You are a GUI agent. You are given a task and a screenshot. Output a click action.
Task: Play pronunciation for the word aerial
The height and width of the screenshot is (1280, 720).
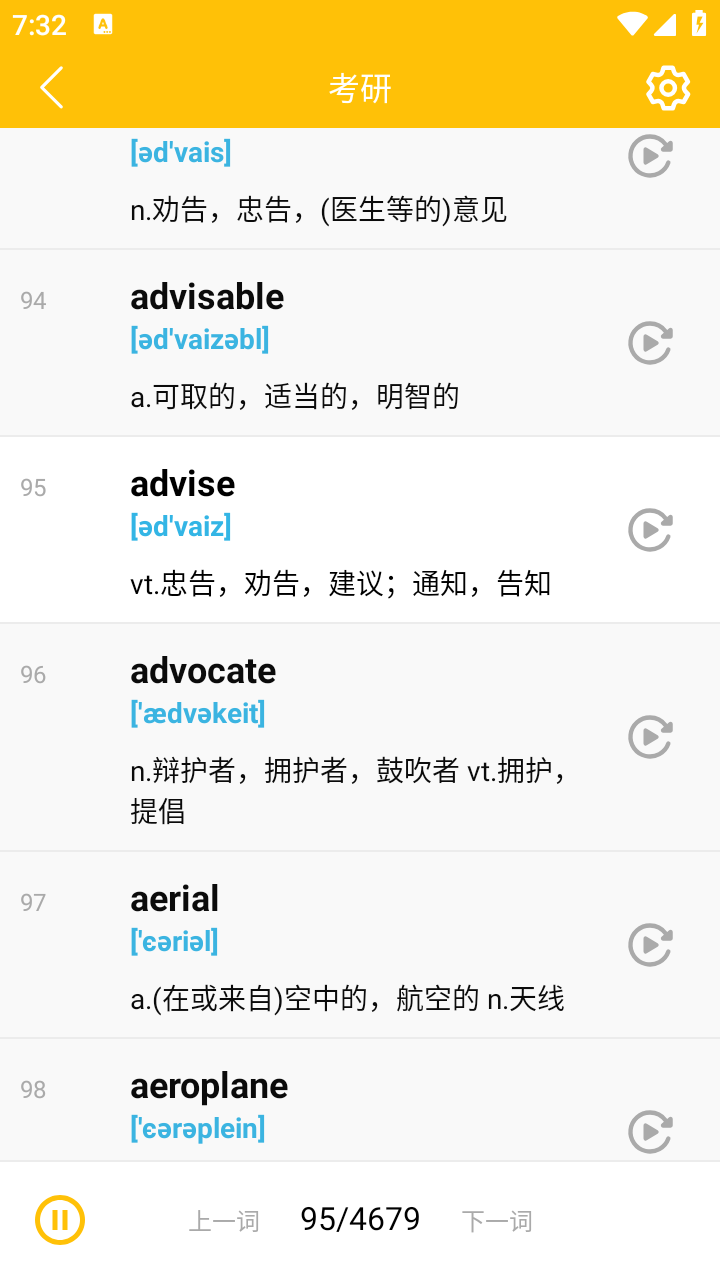pyautogui.click(x=650, y=944)
